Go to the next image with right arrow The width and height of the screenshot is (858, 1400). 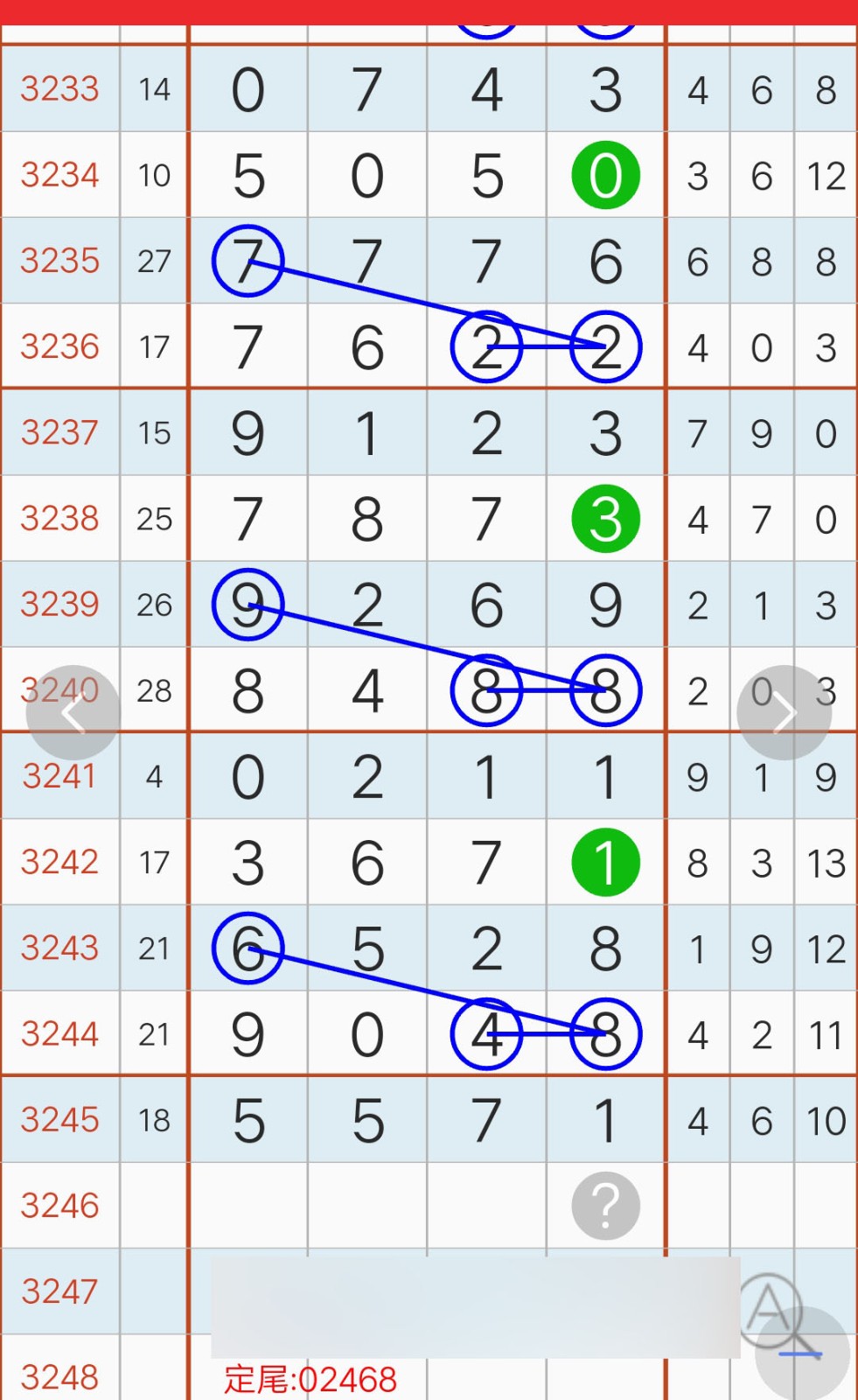[785, 713]
